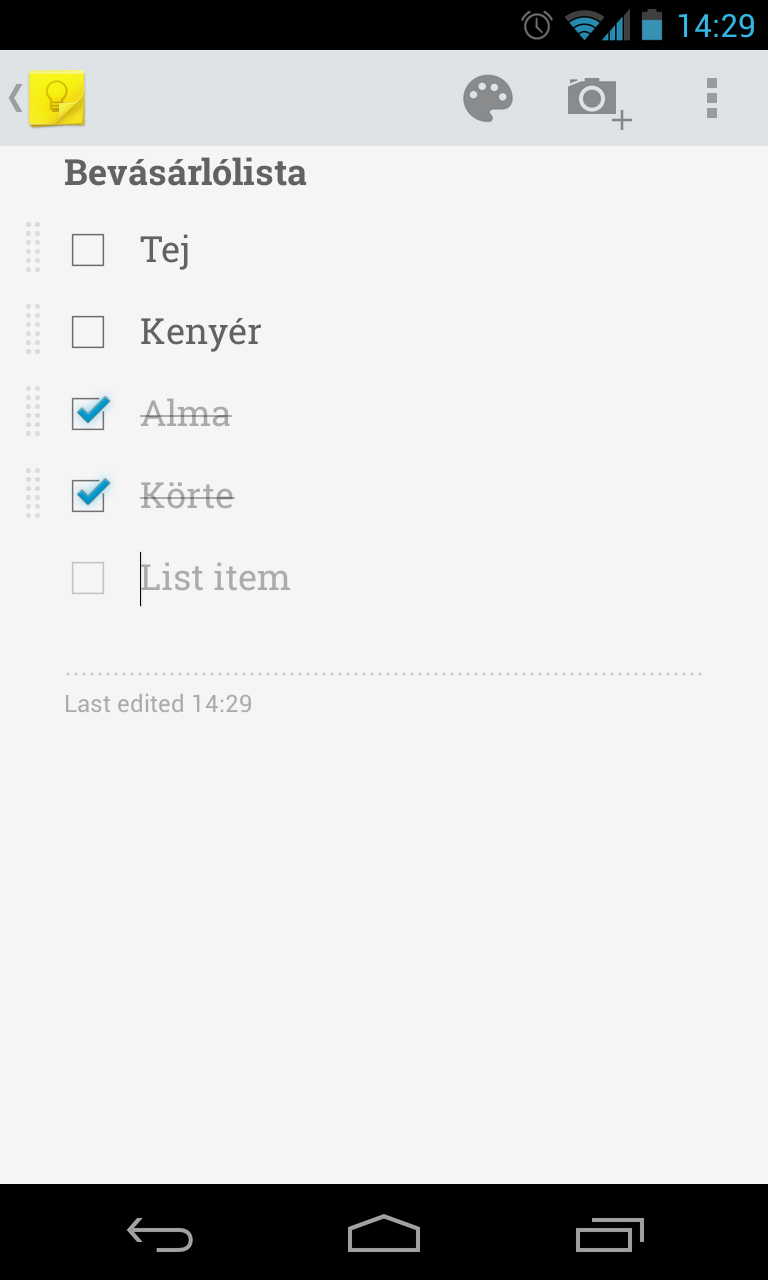Open recent apps from the navigation bar
768x1280 pixels.
click(609, 1235)
